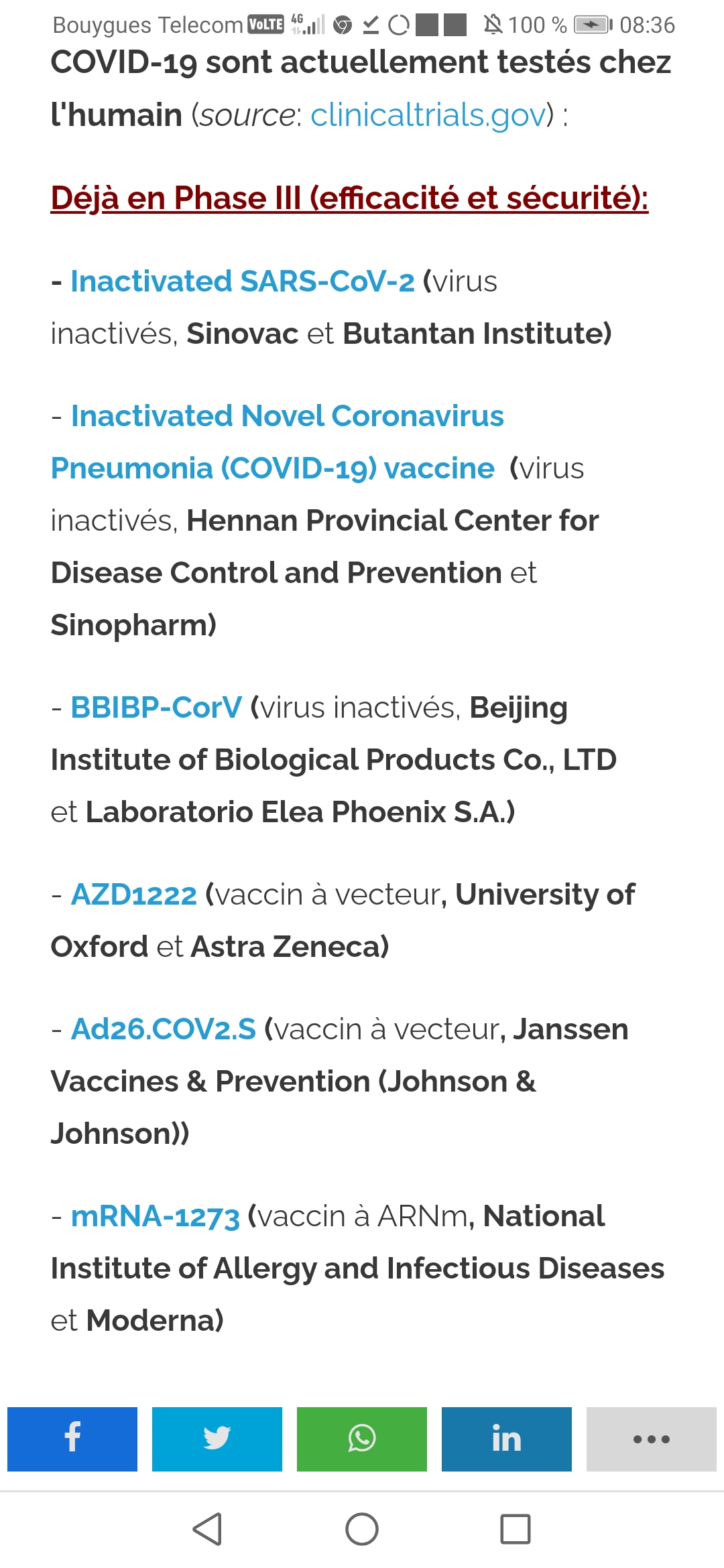Open recent apps from navigation bar
This screenshot has width=724, height=1568.
(516, 1529)
